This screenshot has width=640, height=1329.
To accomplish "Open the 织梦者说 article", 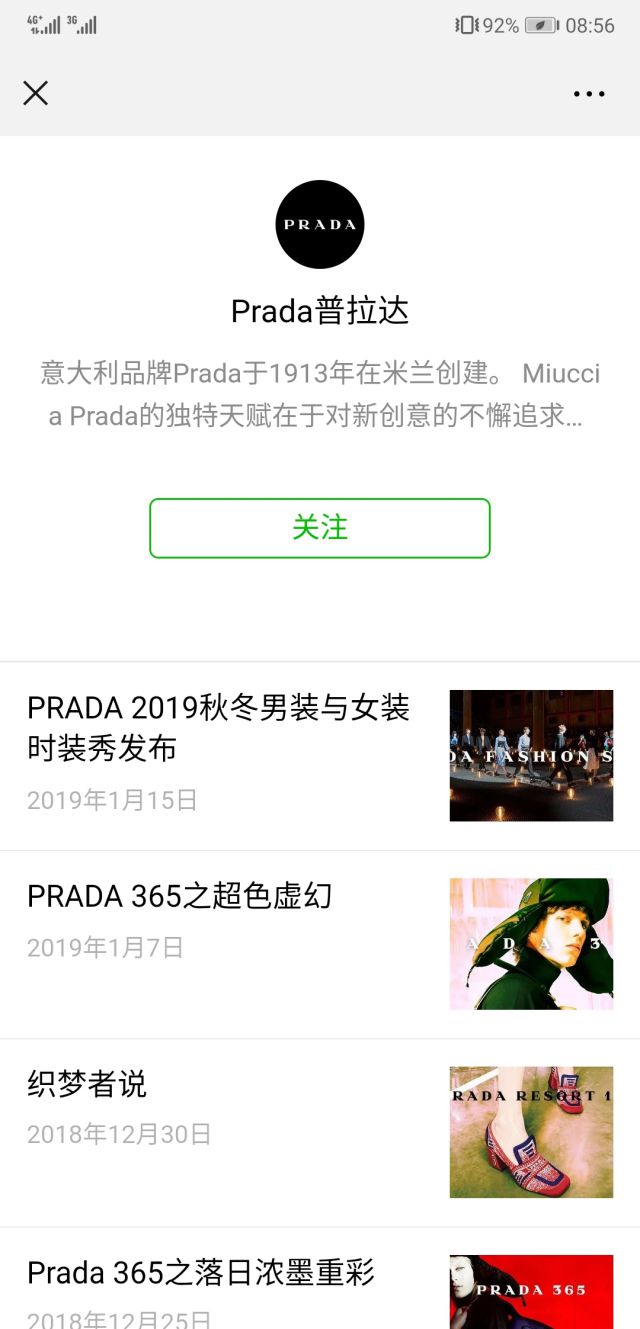I will click(88, 1084).
